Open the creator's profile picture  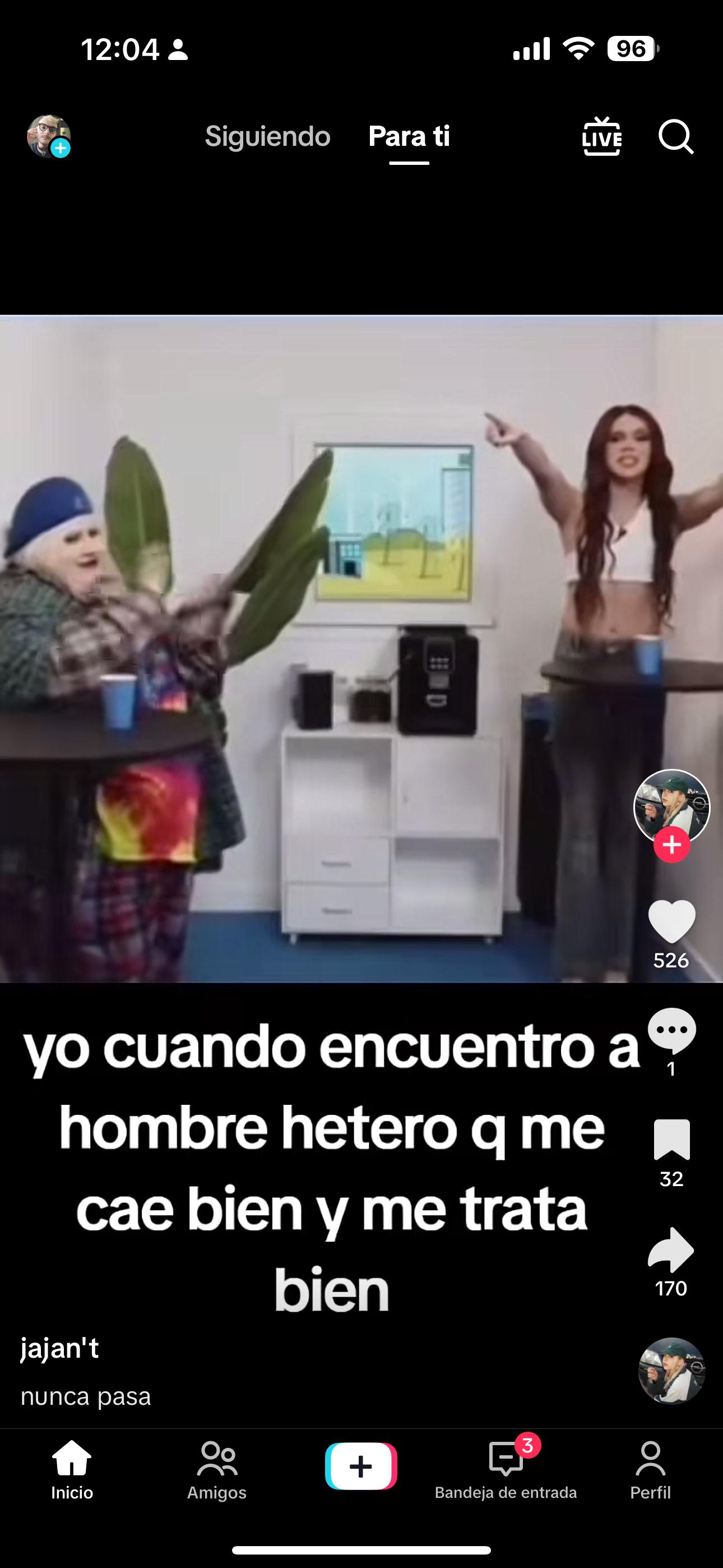(671, 804)
